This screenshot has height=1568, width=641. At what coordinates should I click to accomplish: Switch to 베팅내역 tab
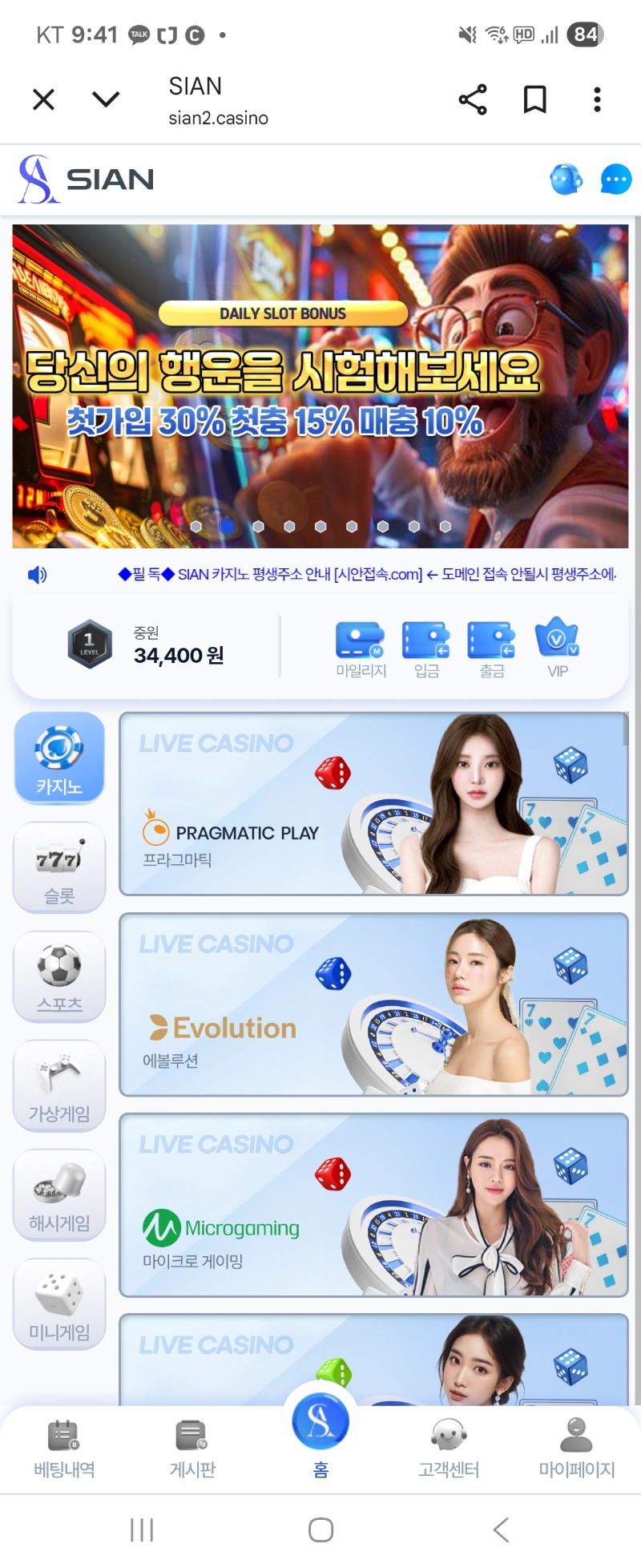point(64,1448)
